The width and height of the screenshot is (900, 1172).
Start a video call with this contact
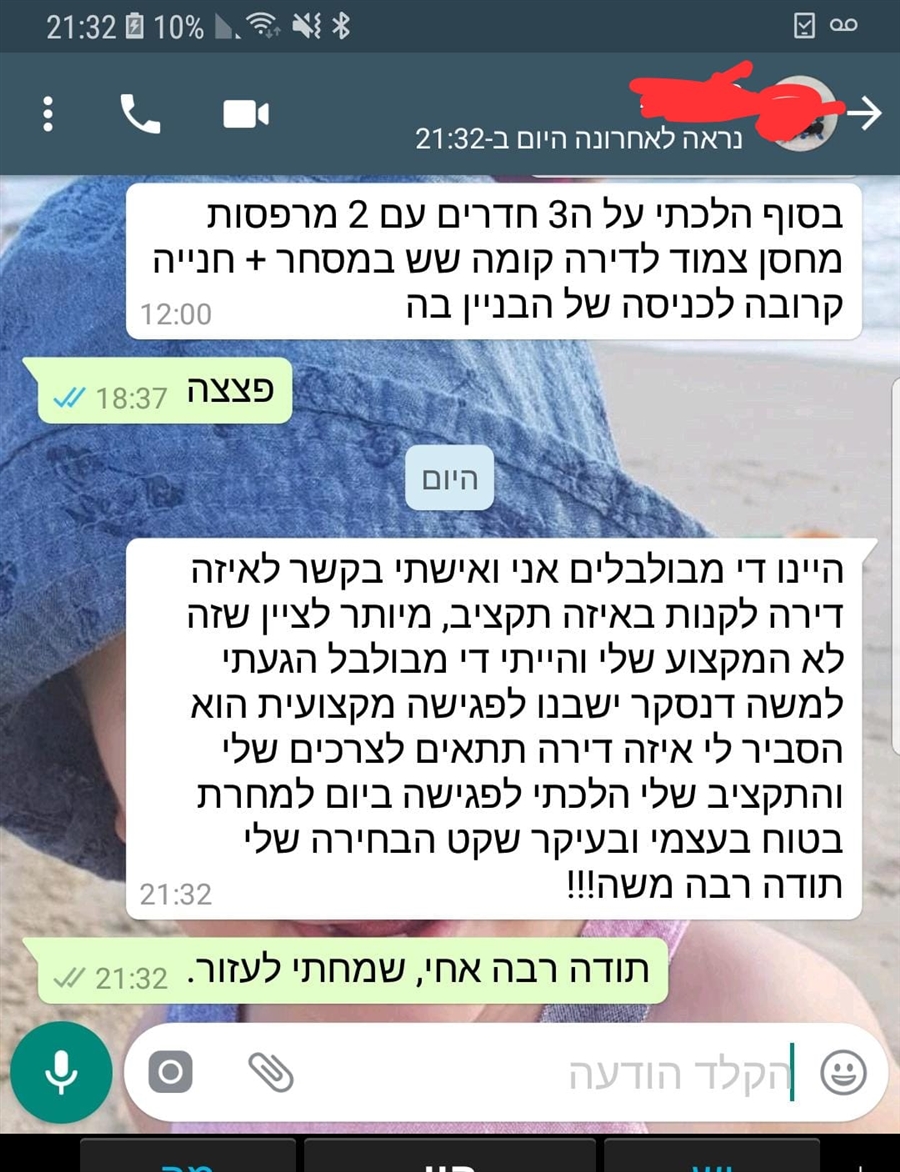point(245,114)
